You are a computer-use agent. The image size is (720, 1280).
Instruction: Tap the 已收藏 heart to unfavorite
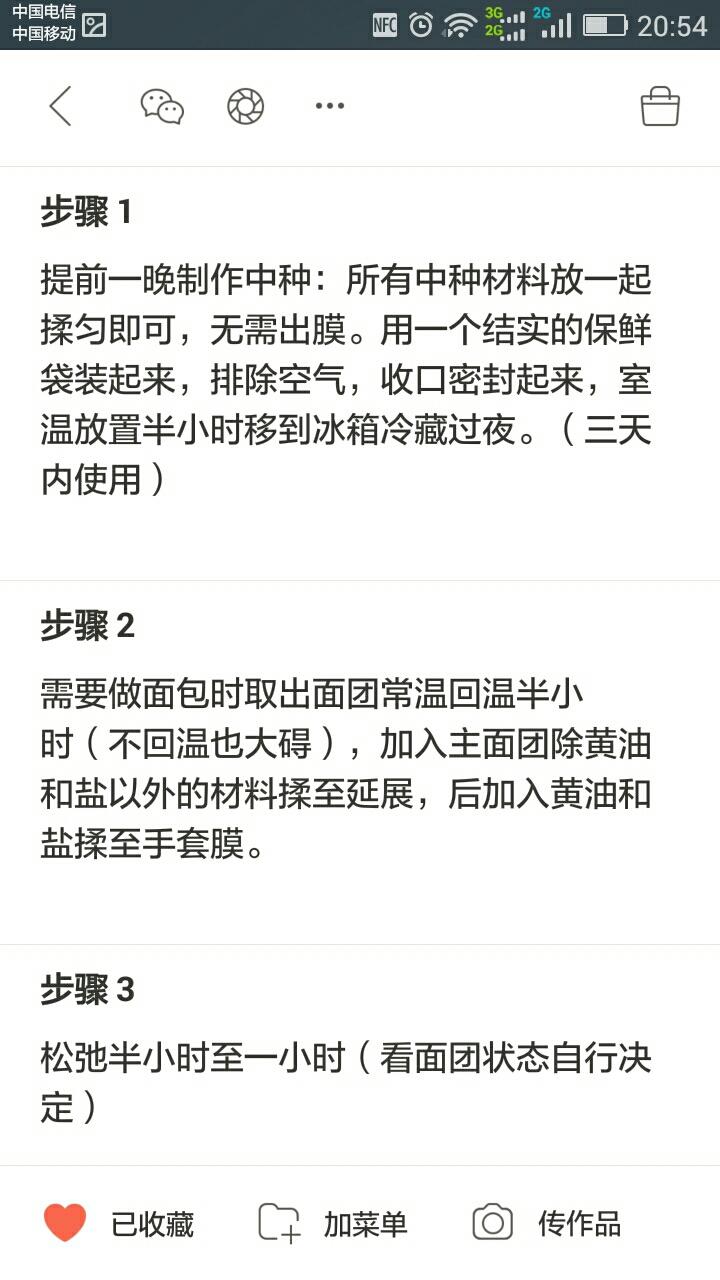pyautogui.click(x=66, y=1222)
